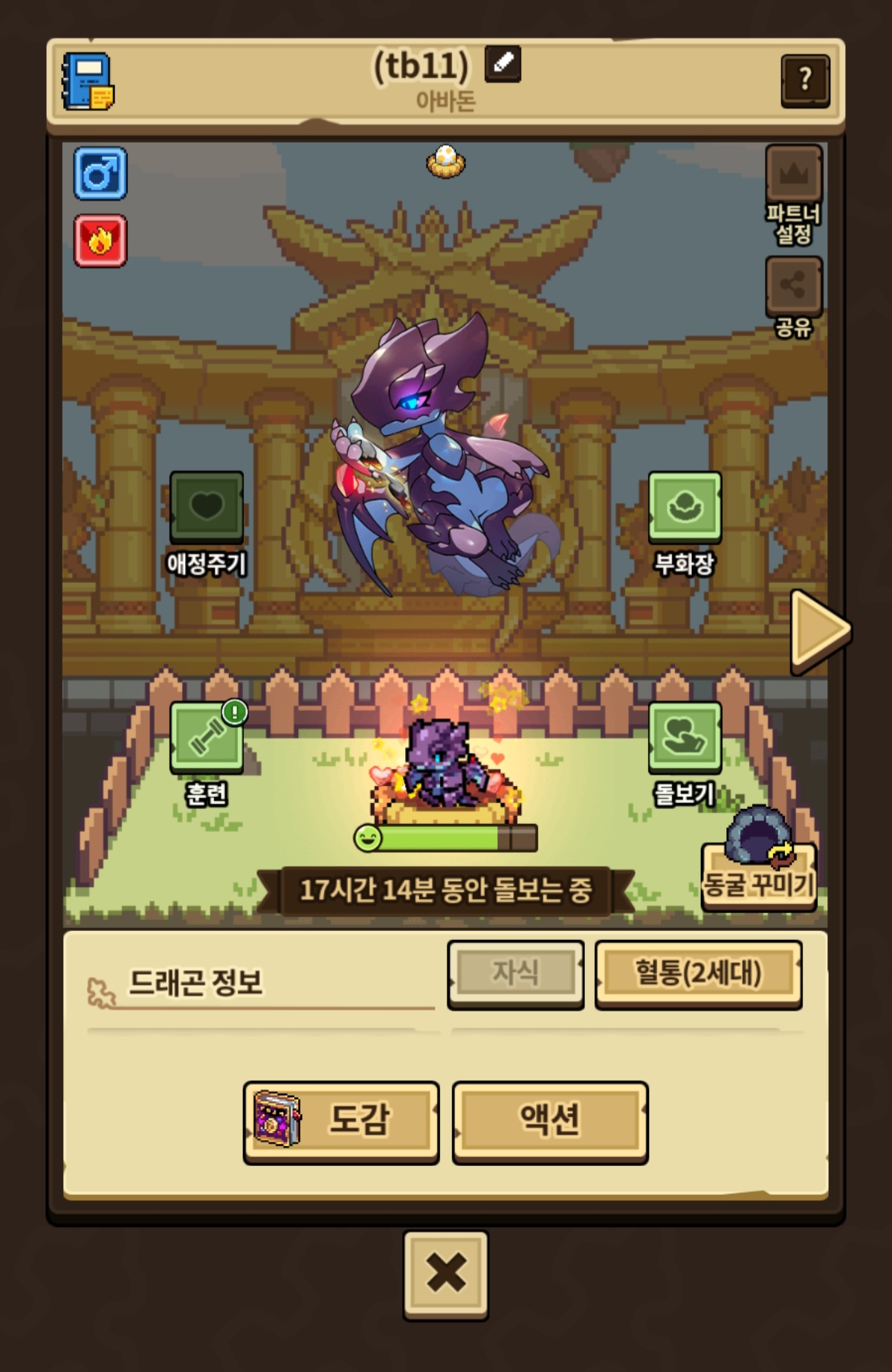Close the dragon info window
Image resolution: width=892 pixels, height=1372 pixels.
click(446, 1274)
